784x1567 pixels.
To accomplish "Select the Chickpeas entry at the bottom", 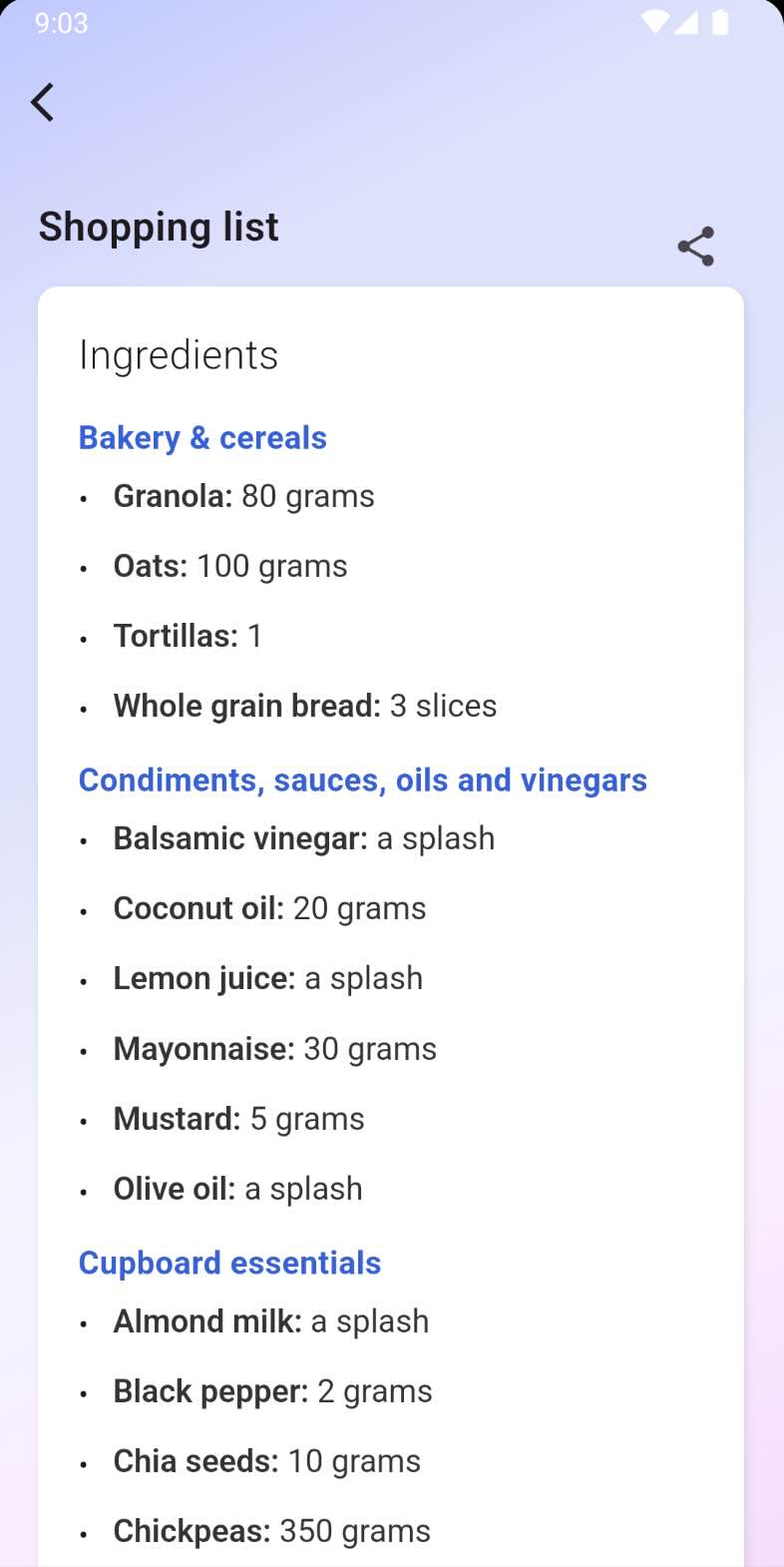I will coord(272,1530).
